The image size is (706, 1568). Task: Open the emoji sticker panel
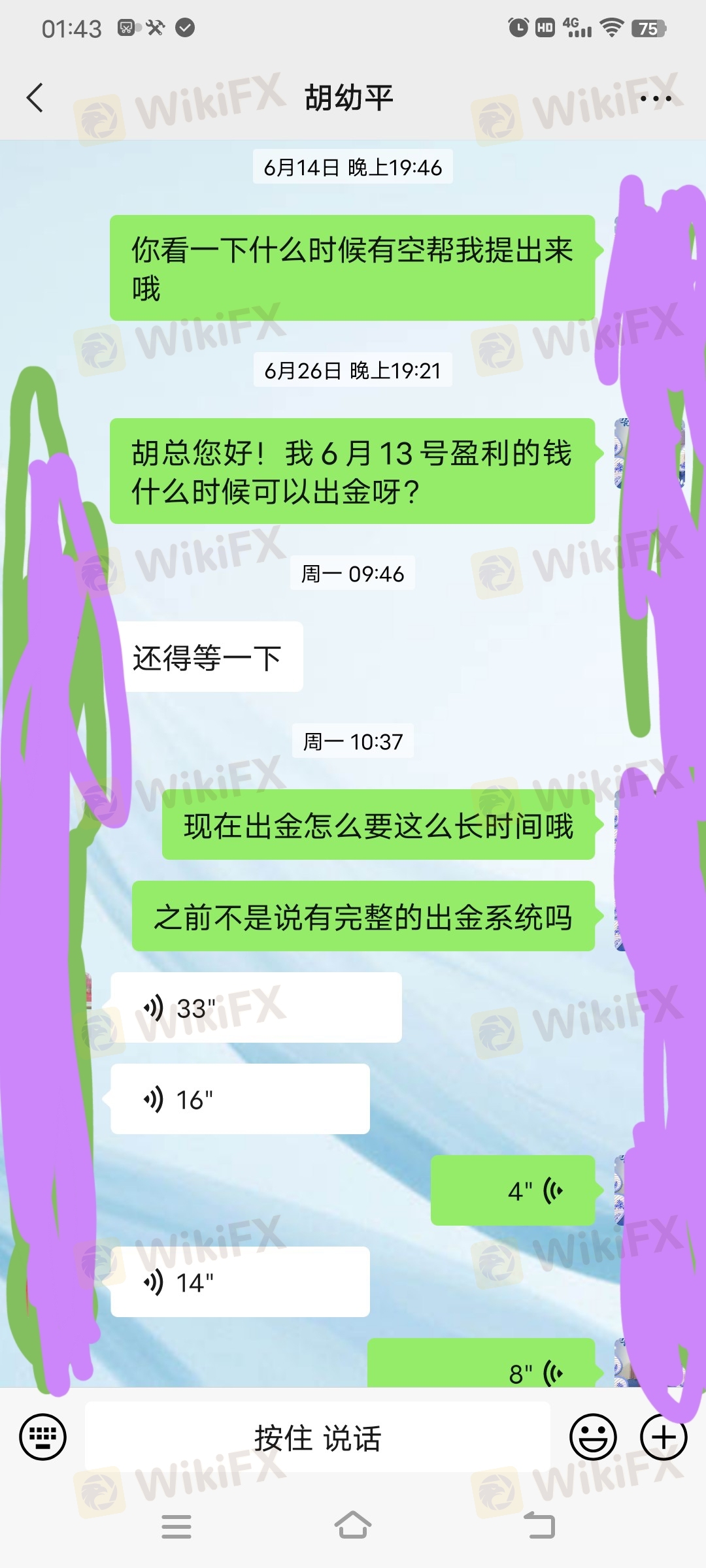(593, 1437)
